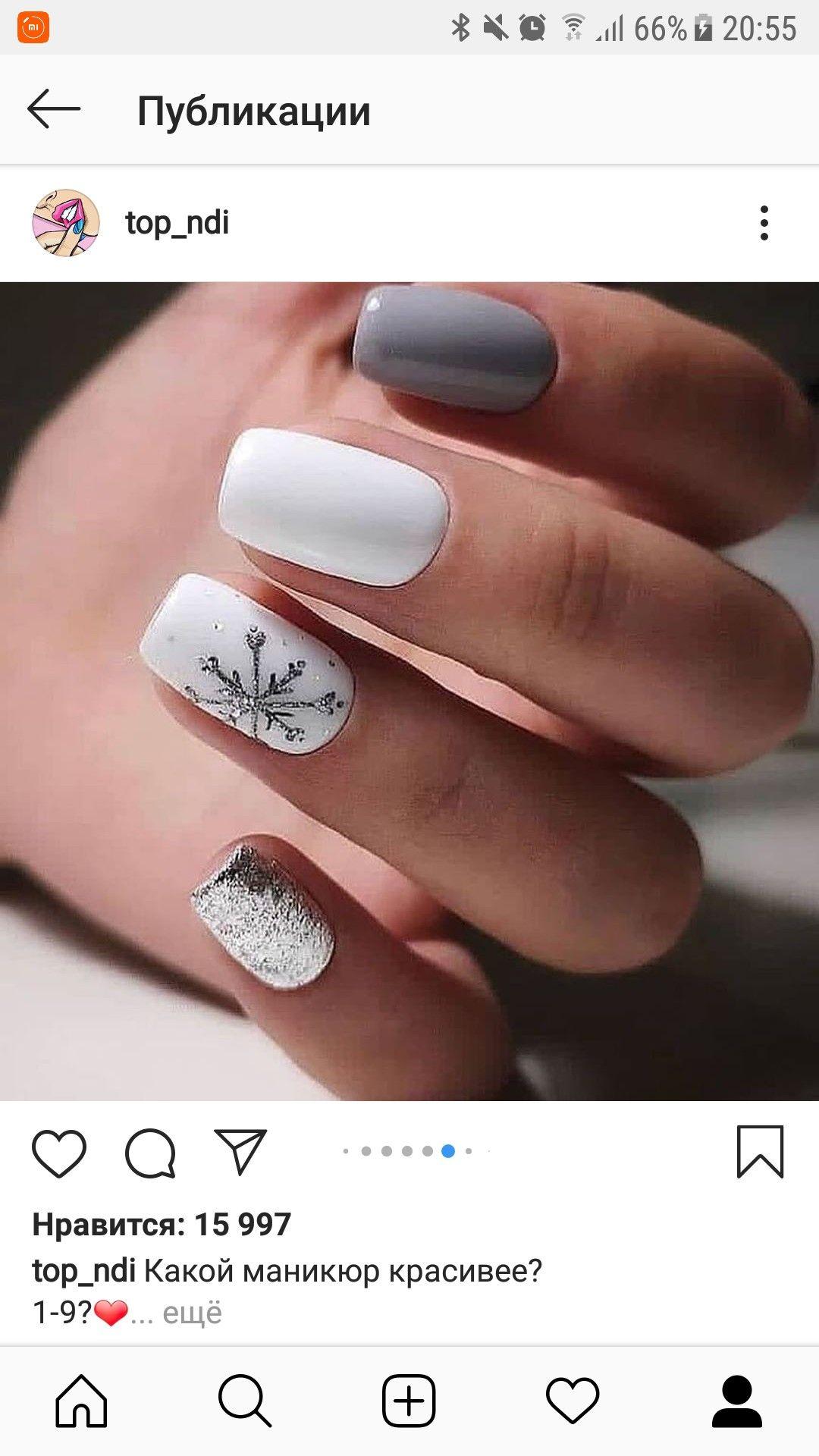This screenshot has width=819, height=1456.
Task: Open top_ndi profile picture
Action: tap(66, 223)
